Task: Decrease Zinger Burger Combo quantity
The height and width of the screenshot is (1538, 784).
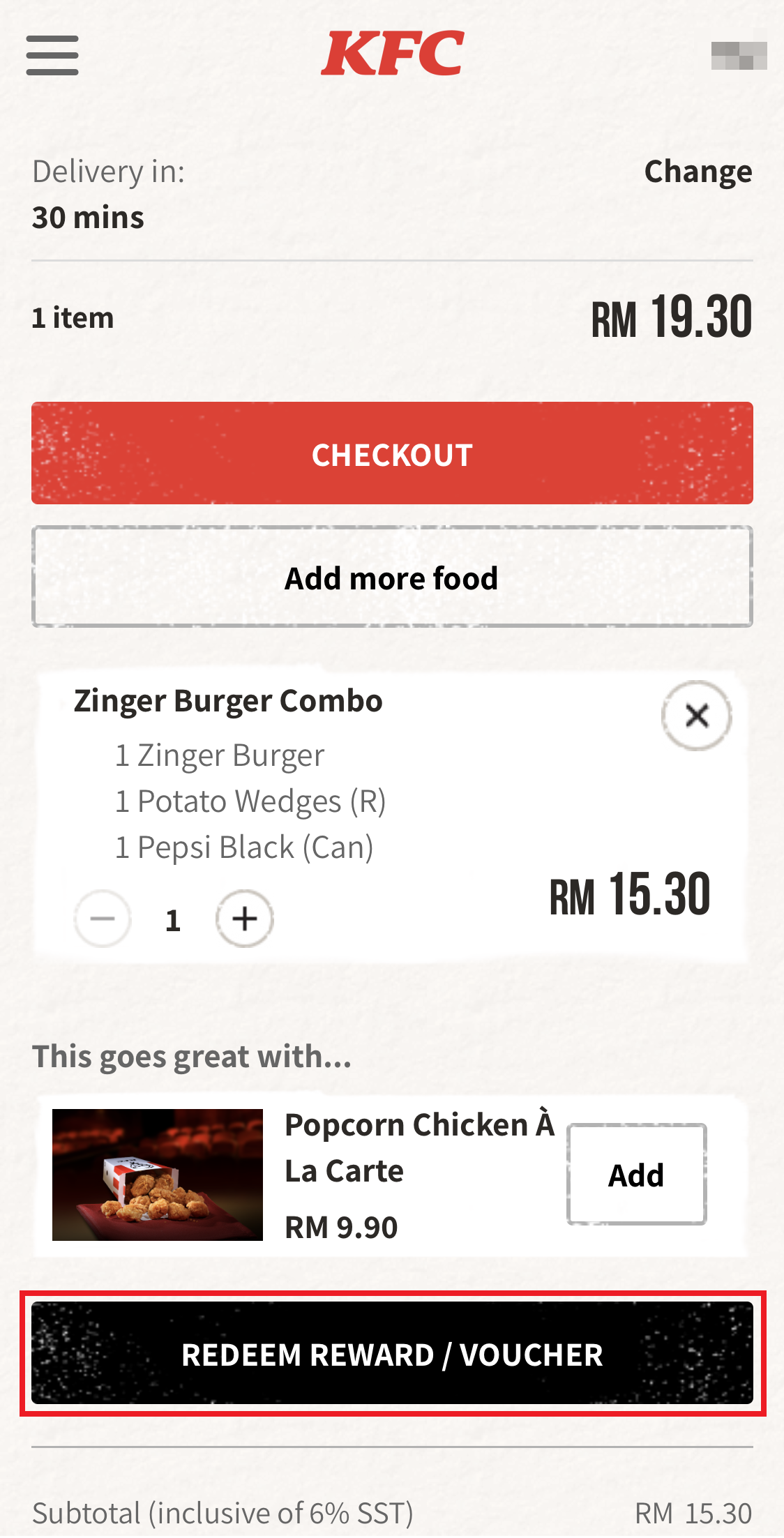Action: click(x=103, y=919)
